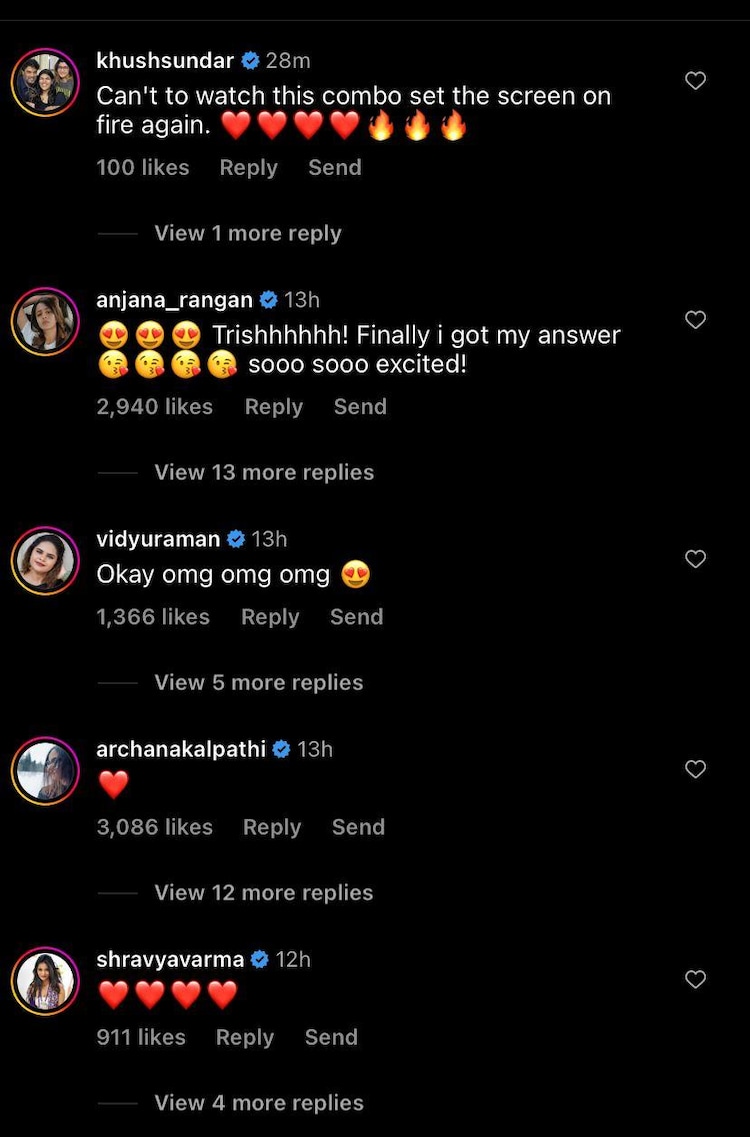The height and width of the screenshot is (1137, 750).
Task: Expand View 4 more replies
Action: [258, 1102]
